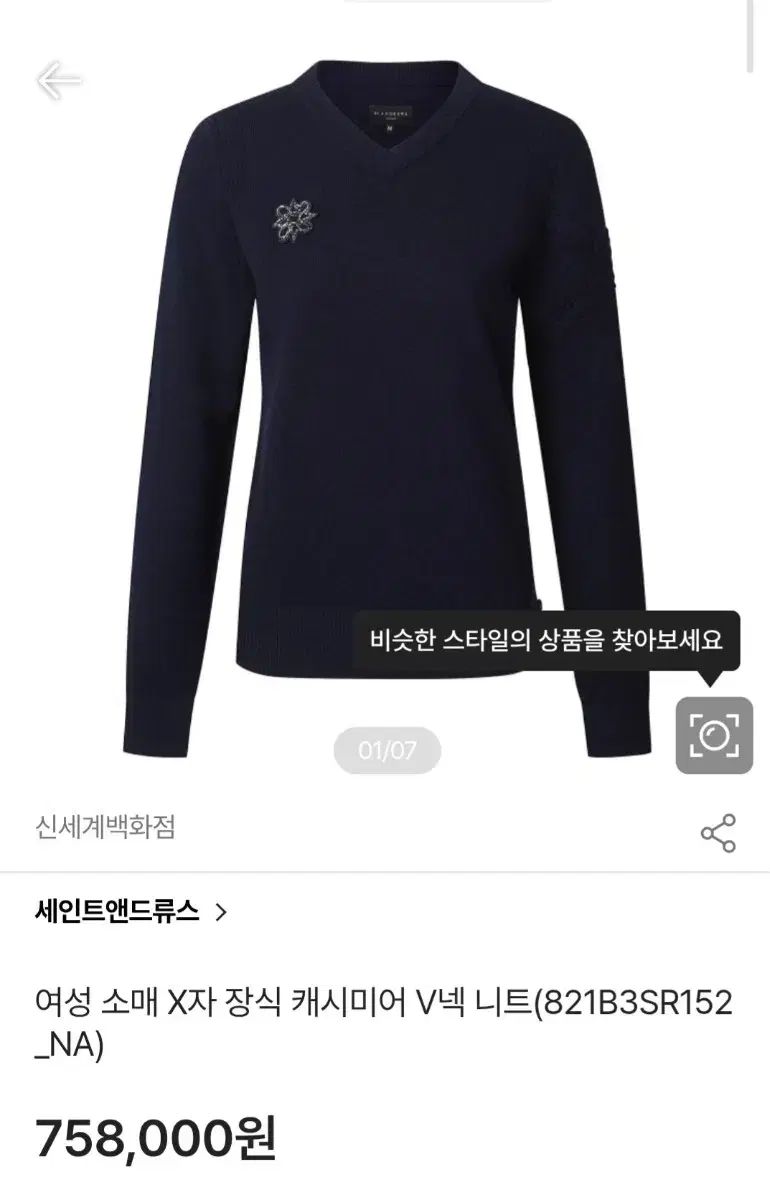Find similar styles with the camera icon
Viewport: 770px width, 1200px height.
click(714, 735)
